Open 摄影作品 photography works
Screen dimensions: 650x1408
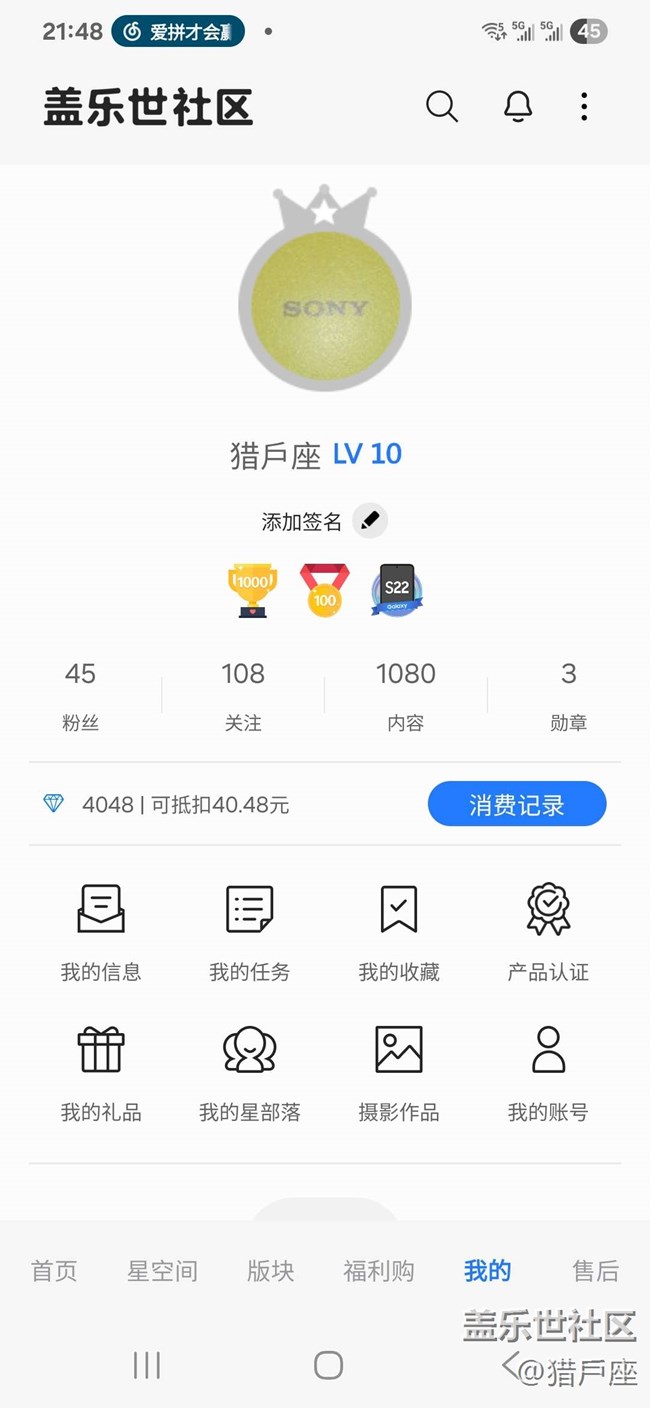399,1070
